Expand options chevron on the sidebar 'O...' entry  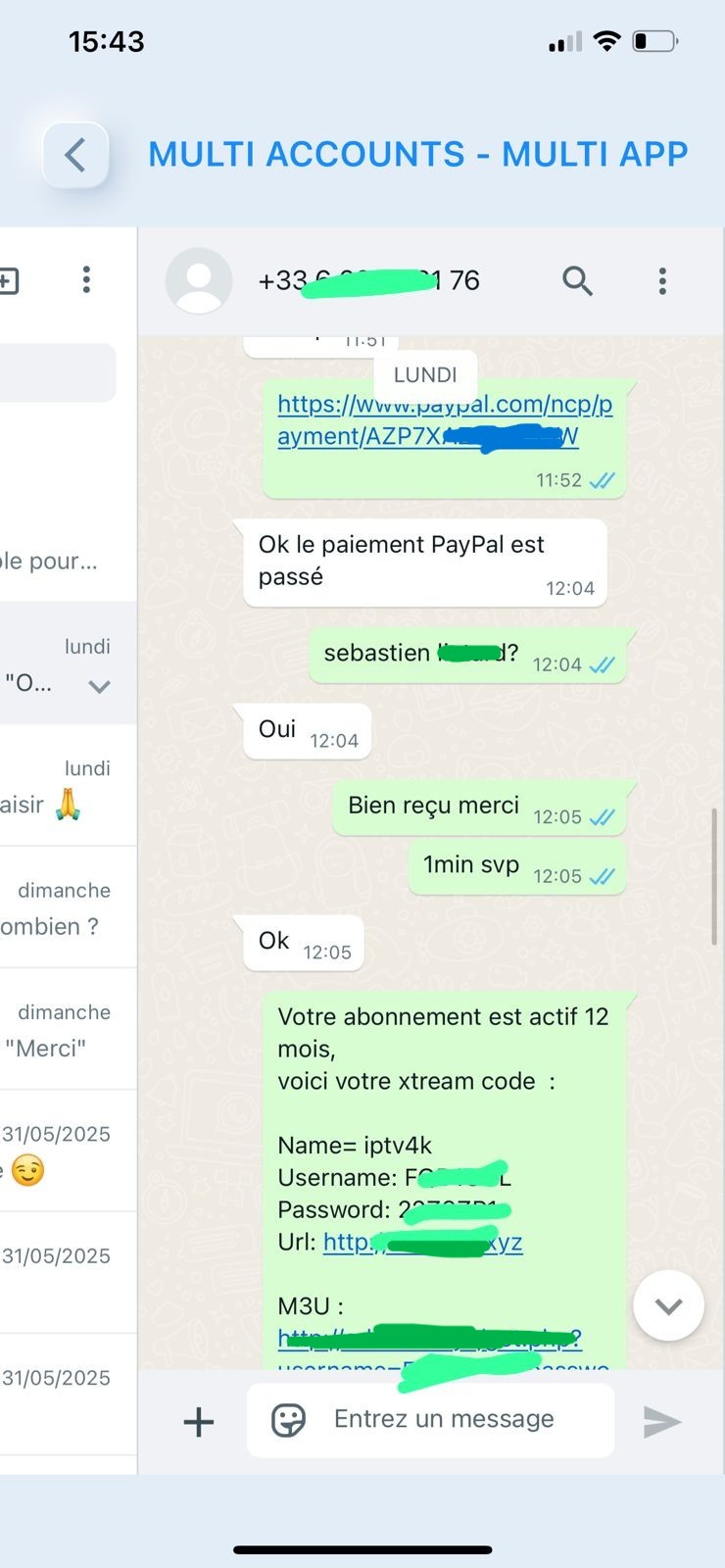pyautogui.click(x=99, y=687)
